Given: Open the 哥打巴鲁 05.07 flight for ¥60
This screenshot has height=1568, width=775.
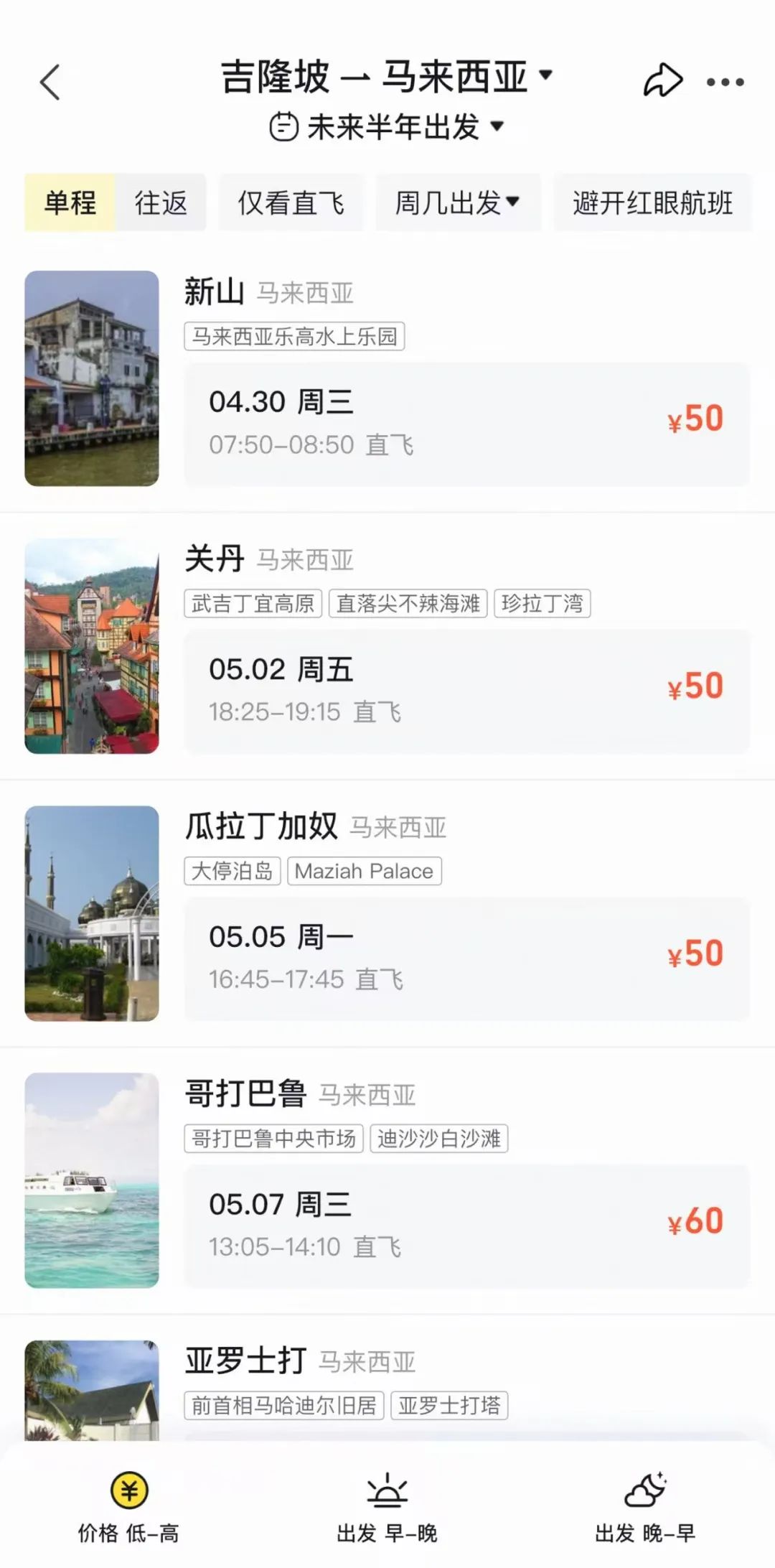Looking at the screenshot, I should [x=466, y=1225].
